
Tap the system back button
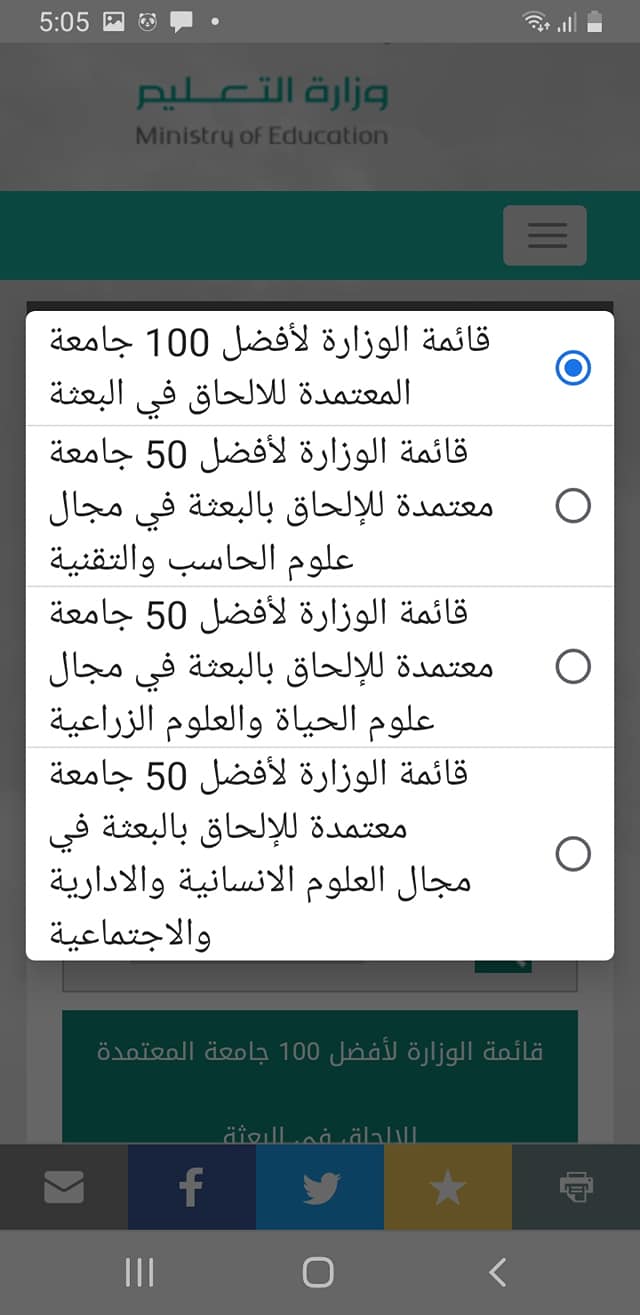point(498,1272)
